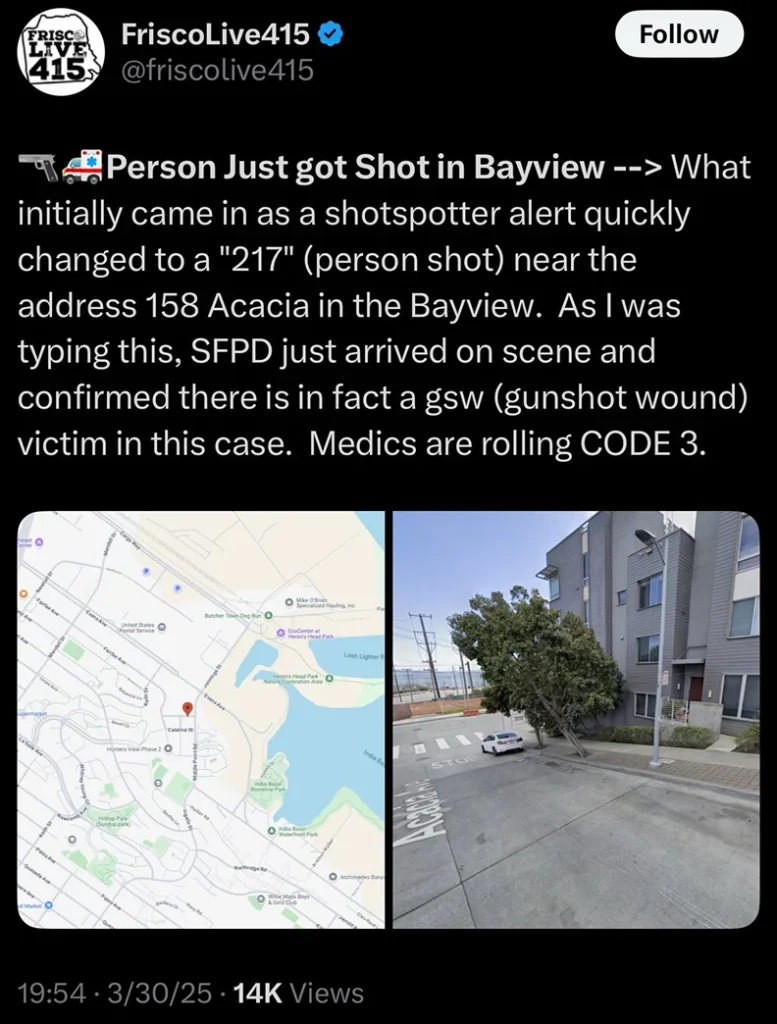Open the @friscolive415 profile handle

click(x=217, y=70)
